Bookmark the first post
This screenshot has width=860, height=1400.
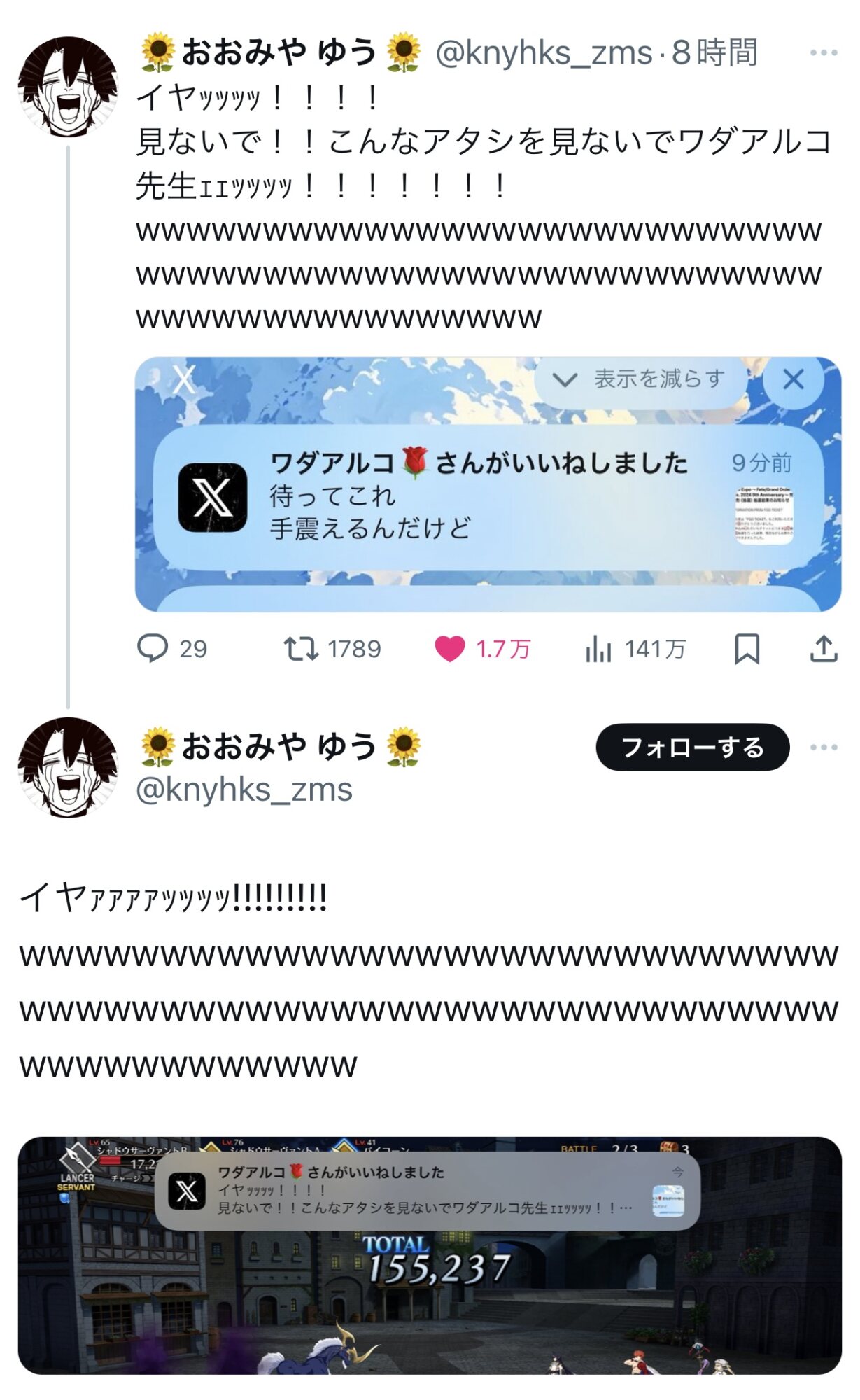(x=747, y=648)
